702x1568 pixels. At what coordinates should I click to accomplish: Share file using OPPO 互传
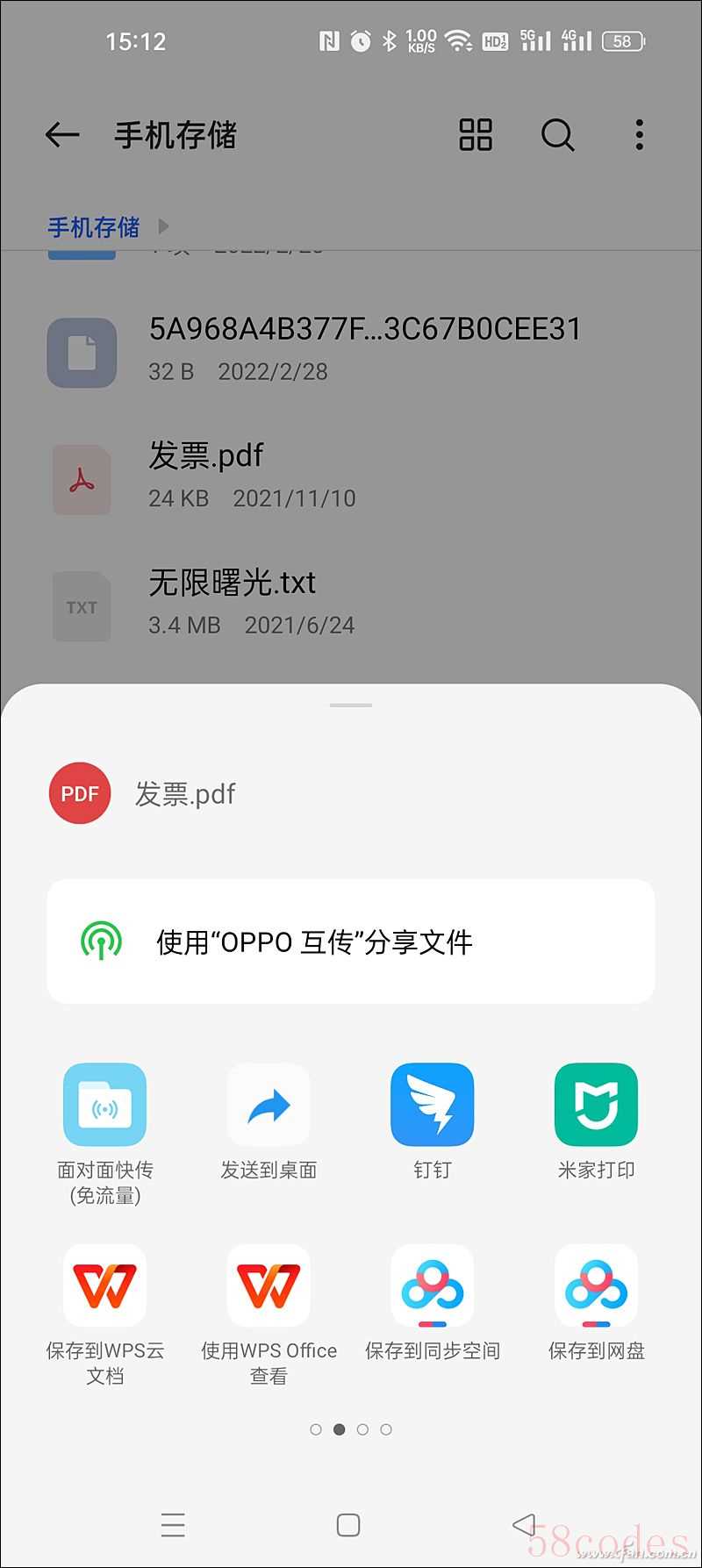351,942
